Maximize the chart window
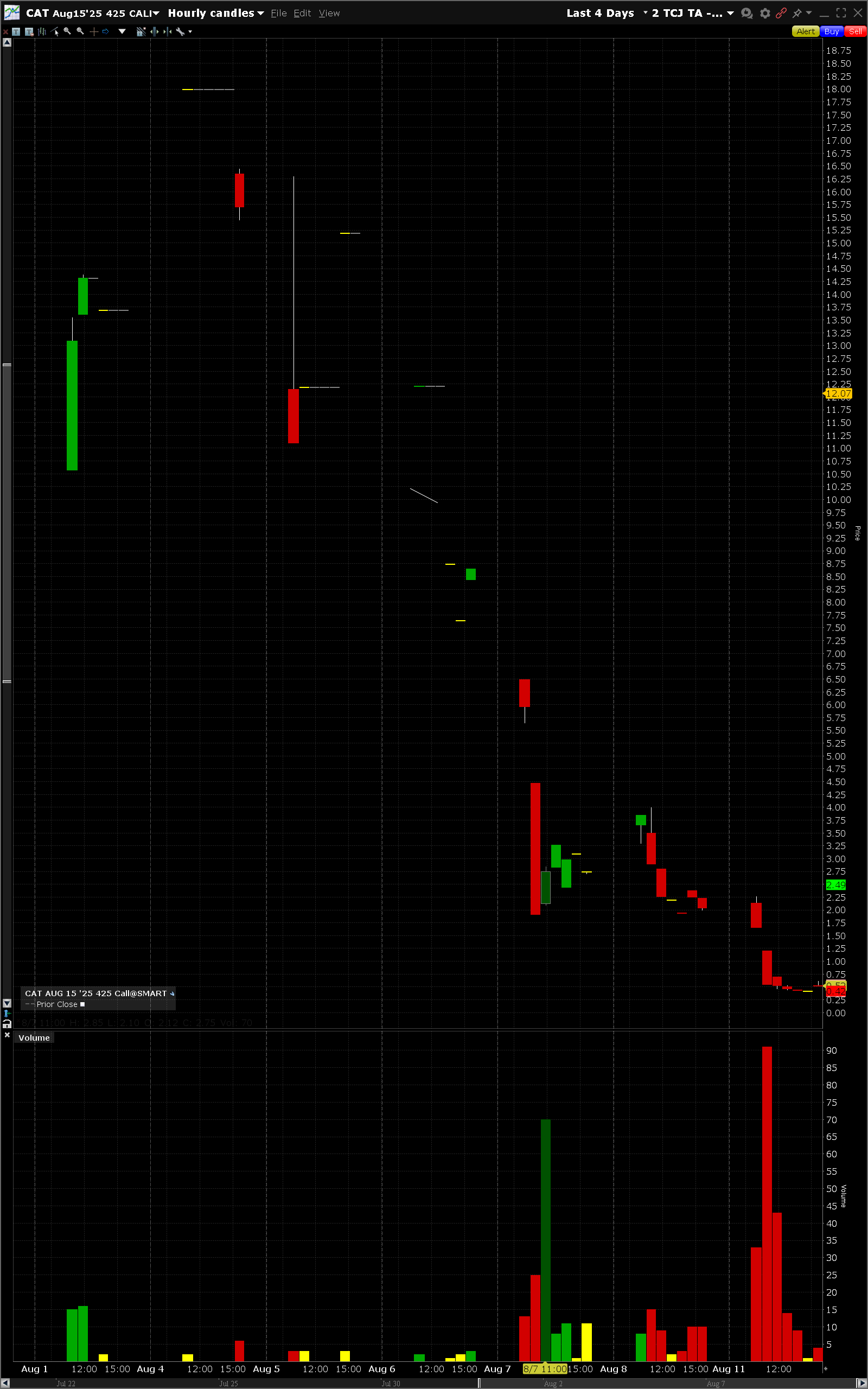Viewport: 868px width, 1389px height. click(841, 13)
